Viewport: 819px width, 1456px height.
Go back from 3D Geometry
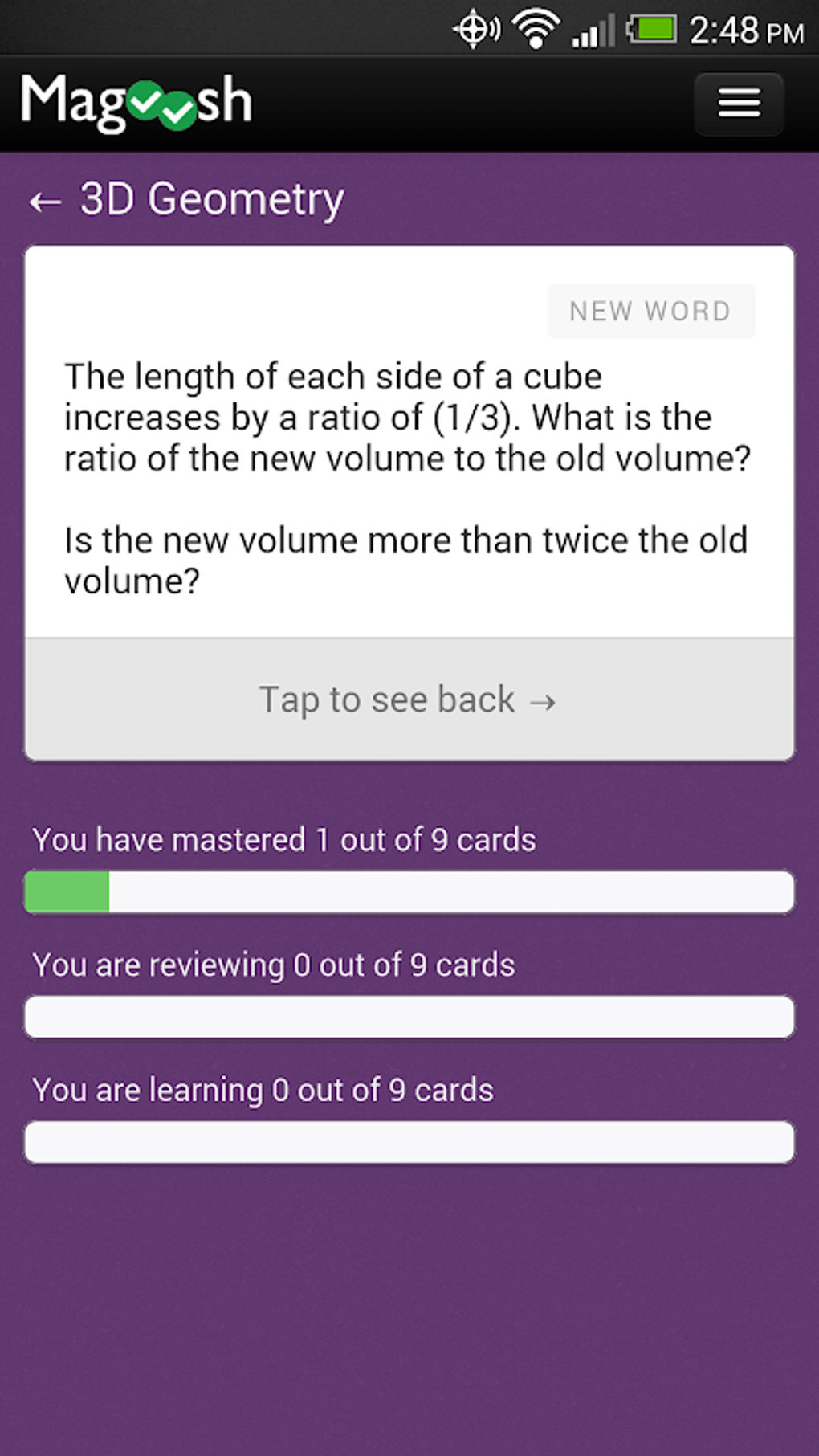pyautogui.click(x=45, y=202)
